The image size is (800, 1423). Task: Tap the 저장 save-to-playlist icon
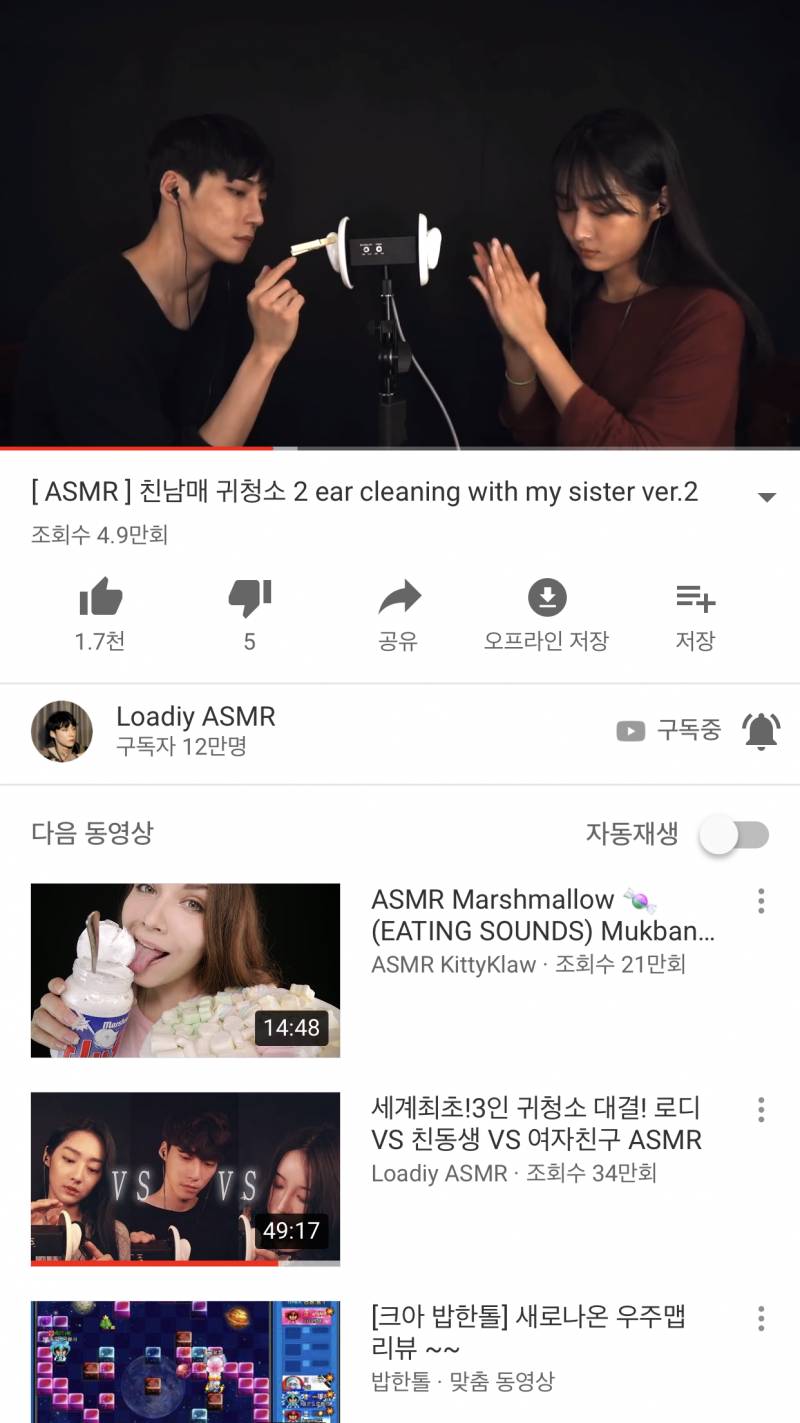click(696, 597)
